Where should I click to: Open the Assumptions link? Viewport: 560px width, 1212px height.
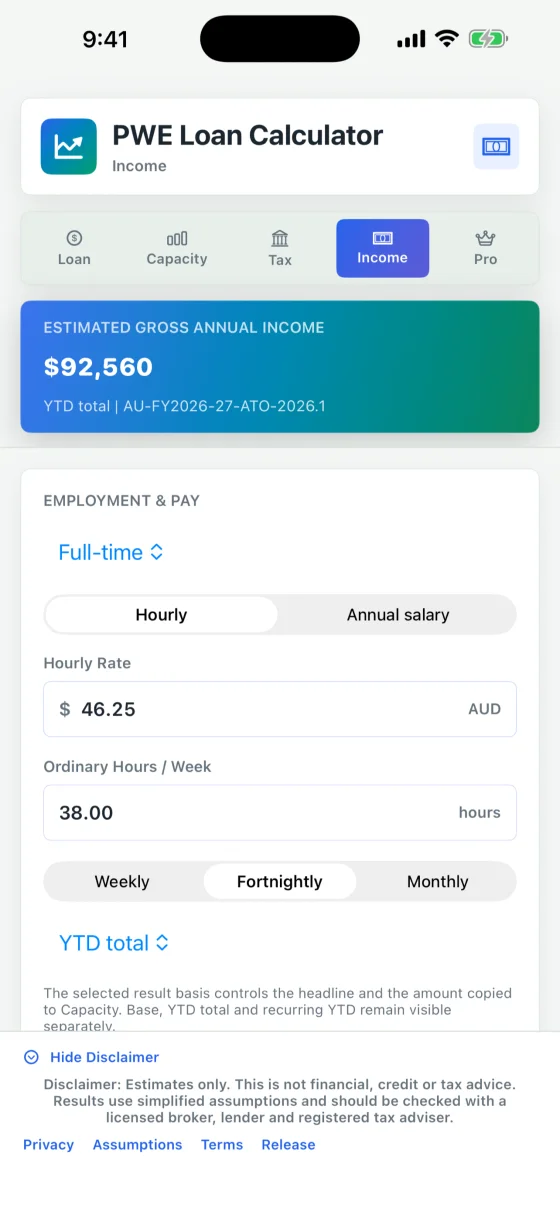tap(138, 1145)
